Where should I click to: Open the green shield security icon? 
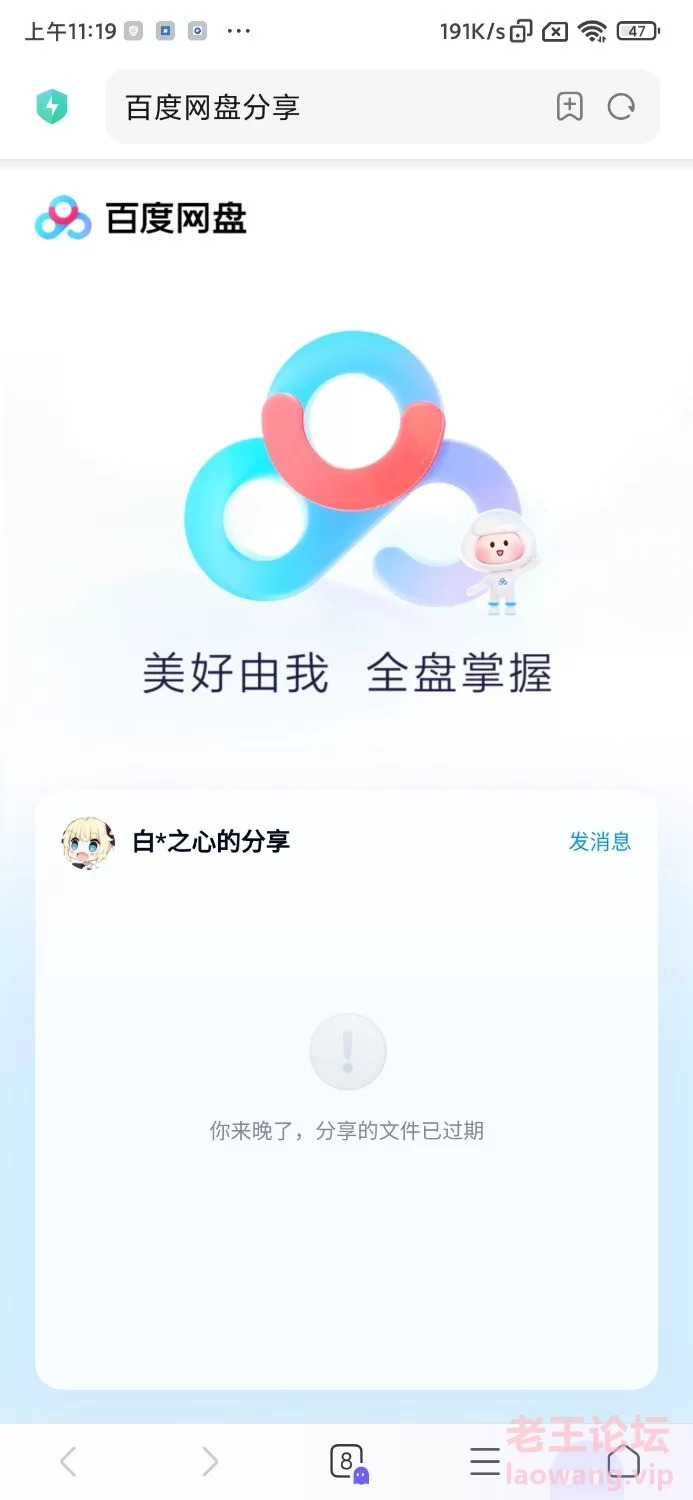coord(51,107)
